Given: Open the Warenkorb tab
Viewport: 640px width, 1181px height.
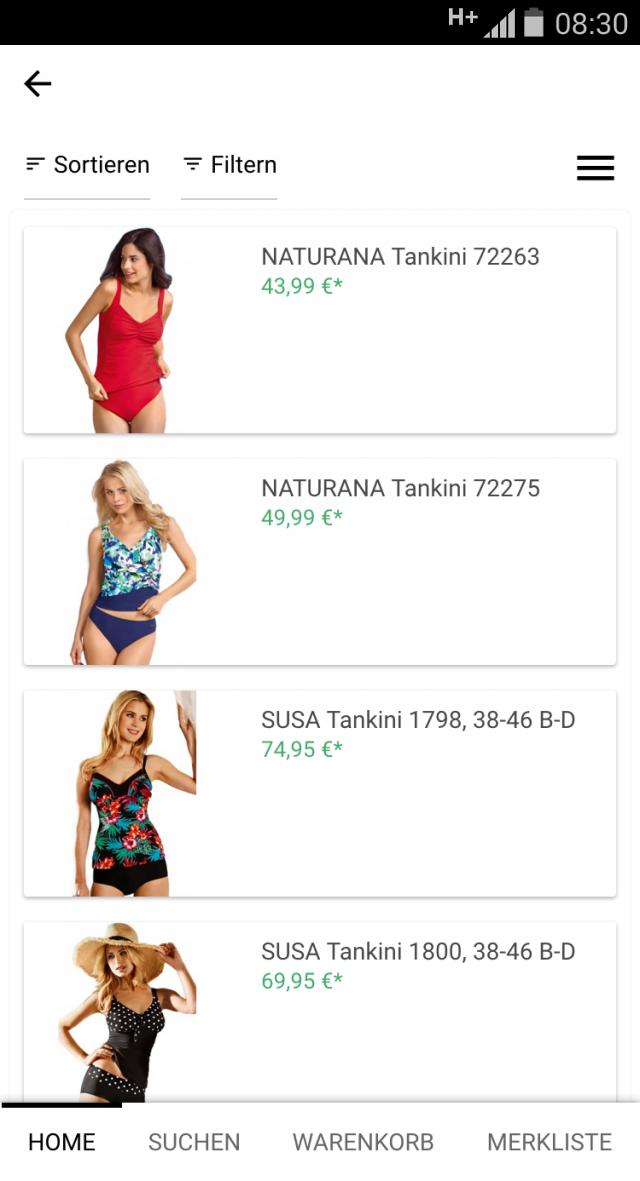Looking at the screenshot, I should pos(363,1142).
